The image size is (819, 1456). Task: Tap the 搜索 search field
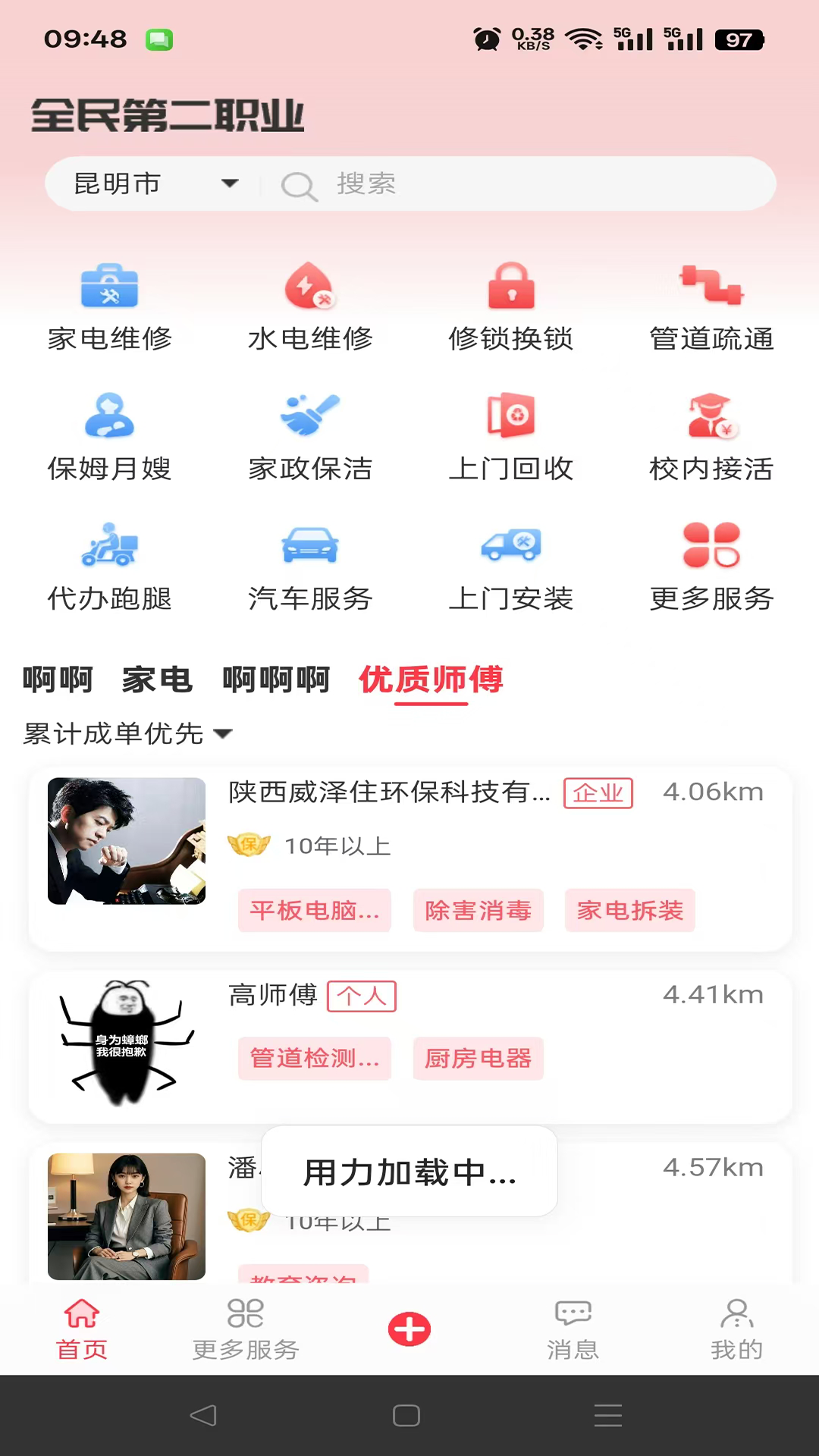pos(516,184)
